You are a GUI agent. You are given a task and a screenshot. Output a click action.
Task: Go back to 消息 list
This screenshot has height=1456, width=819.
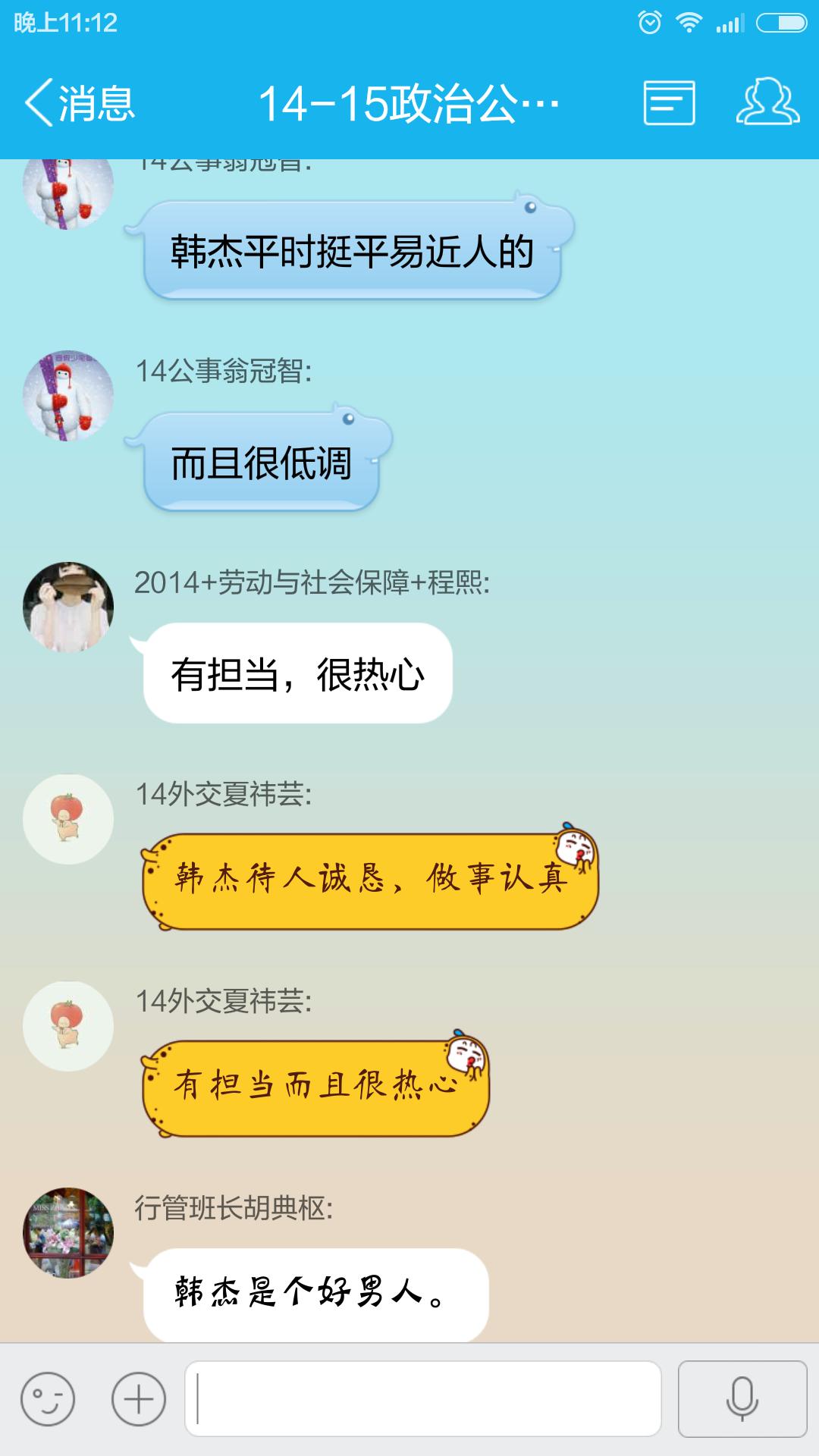click(x=80, y=103)
